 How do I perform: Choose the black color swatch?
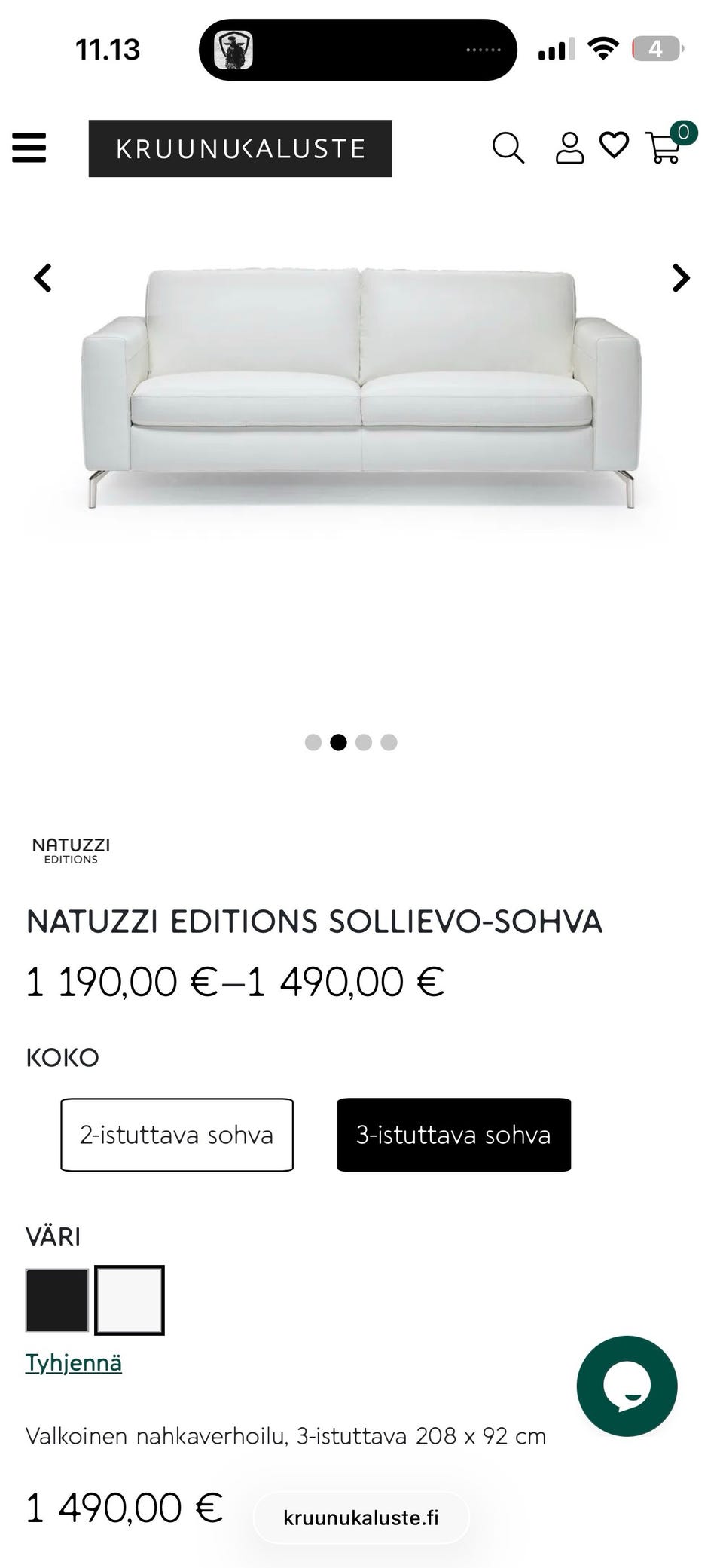[x=57, y=1301]
